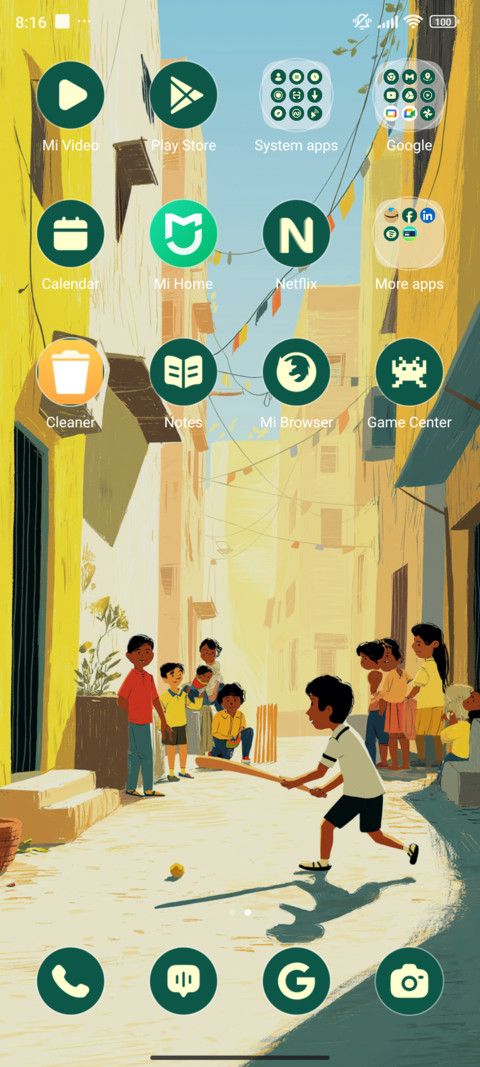Launch Mi Browser
The height and width of the screenshot is (1067, 480).
296,372
